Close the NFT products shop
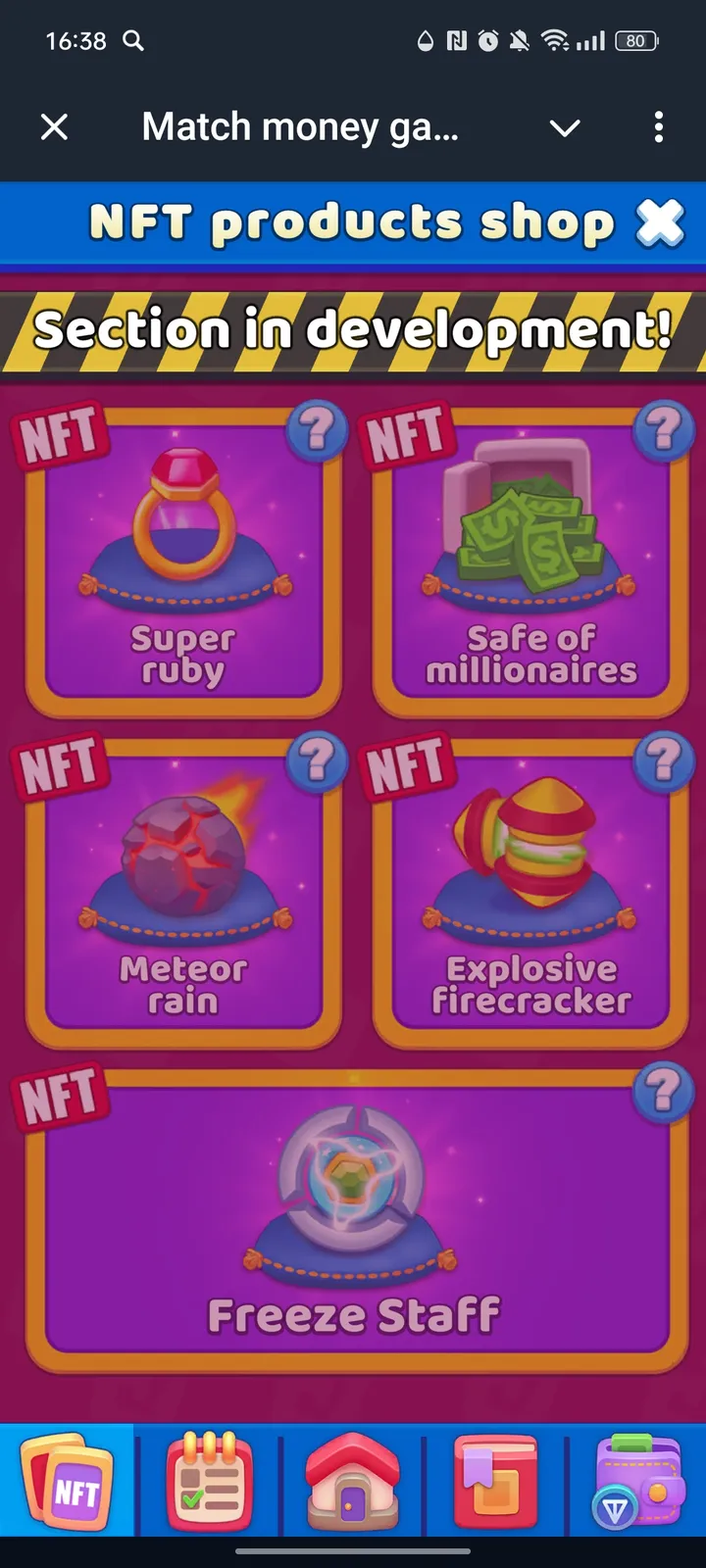The width and height of the screenshot is (706, 1568). (660, 223)
